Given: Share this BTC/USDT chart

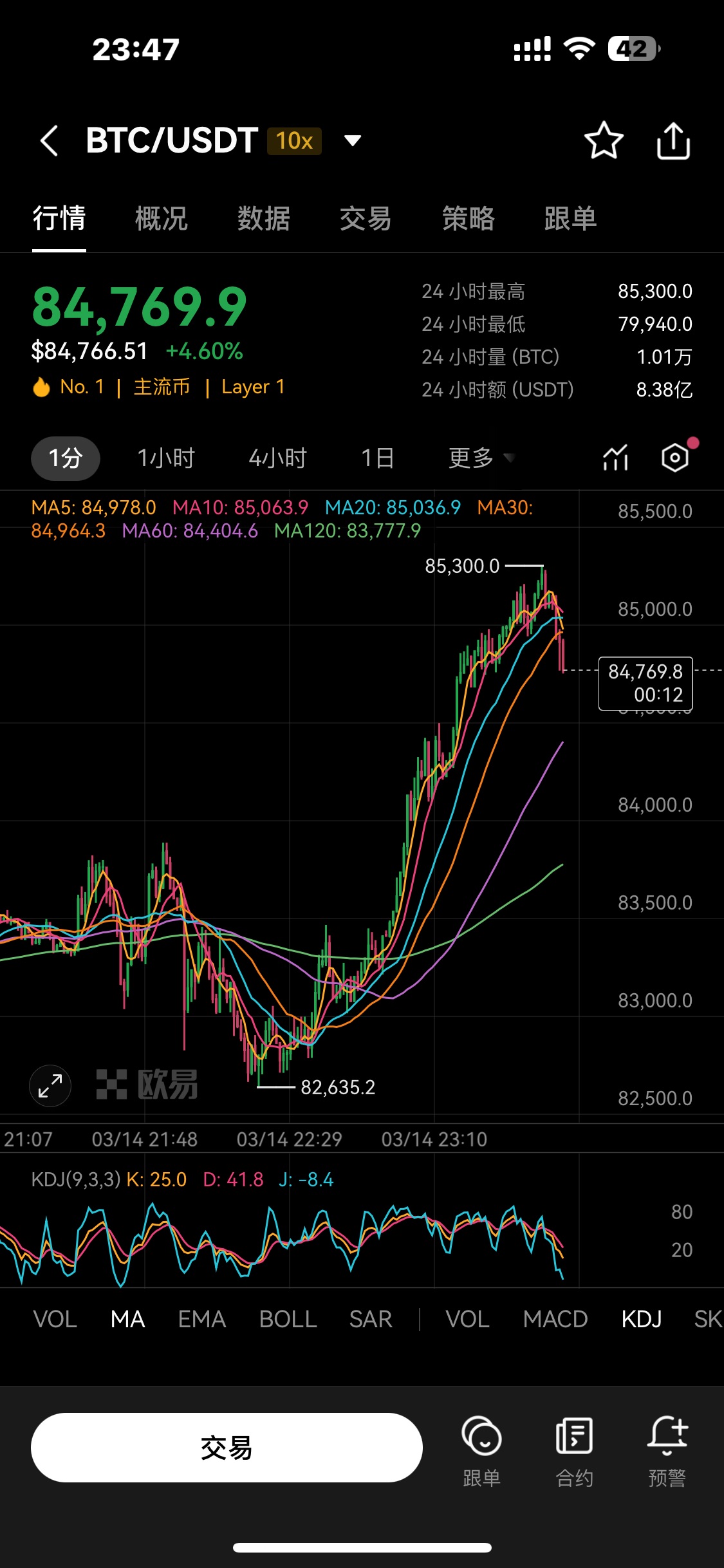Looking at the screenshot, I should click(x=673, y=140).
